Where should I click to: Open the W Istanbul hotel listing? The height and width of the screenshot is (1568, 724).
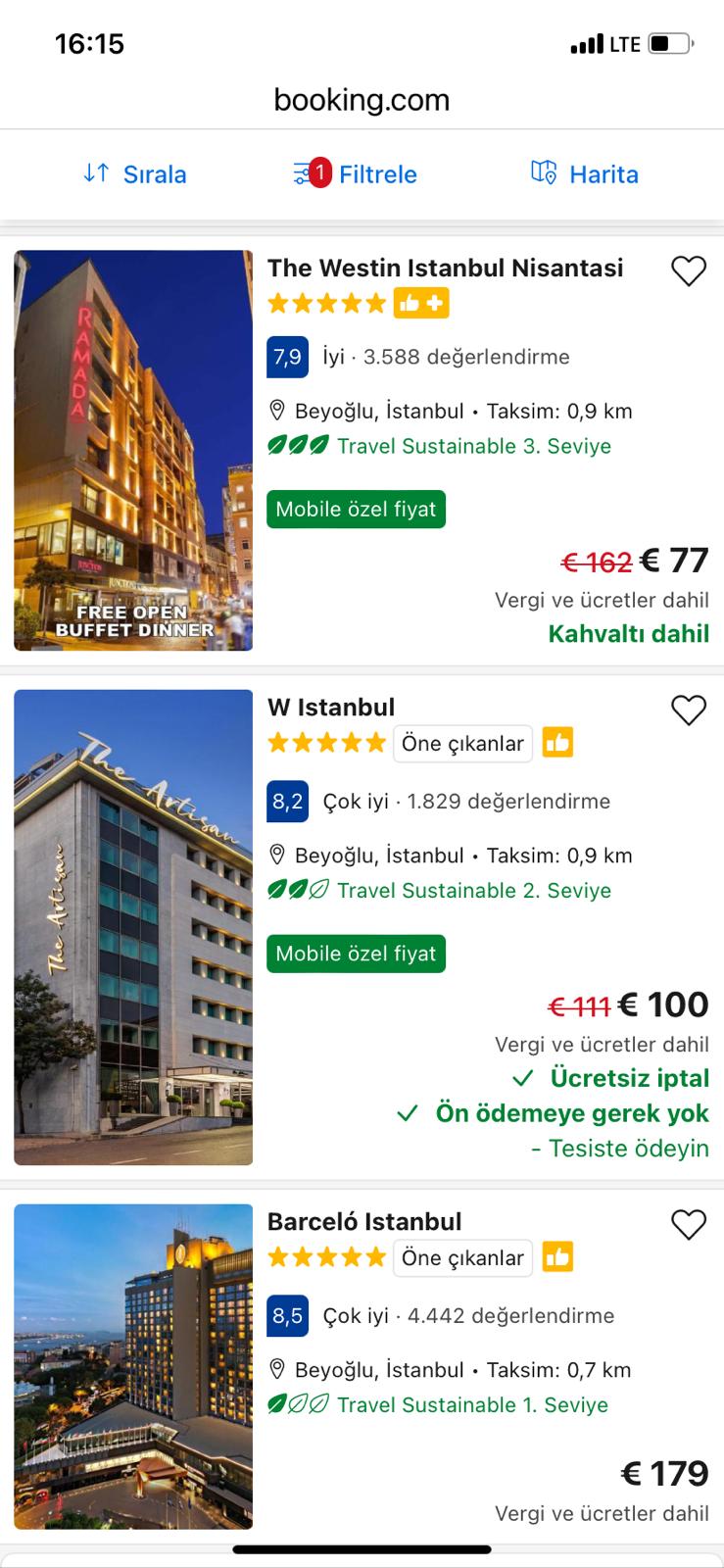(331, 707)
